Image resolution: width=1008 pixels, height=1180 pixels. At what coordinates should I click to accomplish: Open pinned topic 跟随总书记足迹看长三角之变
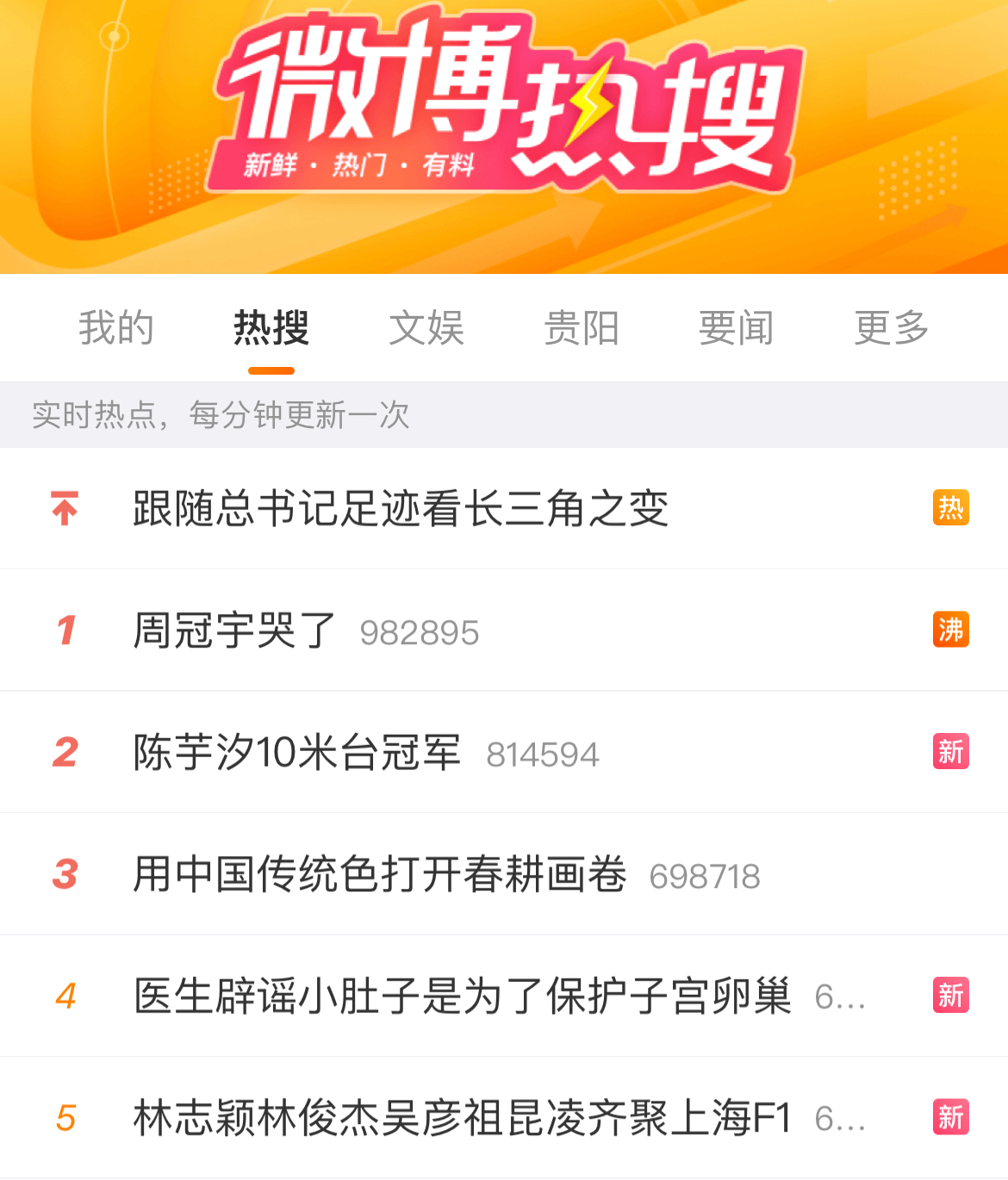pyautogui.click(x=401, y=508)
